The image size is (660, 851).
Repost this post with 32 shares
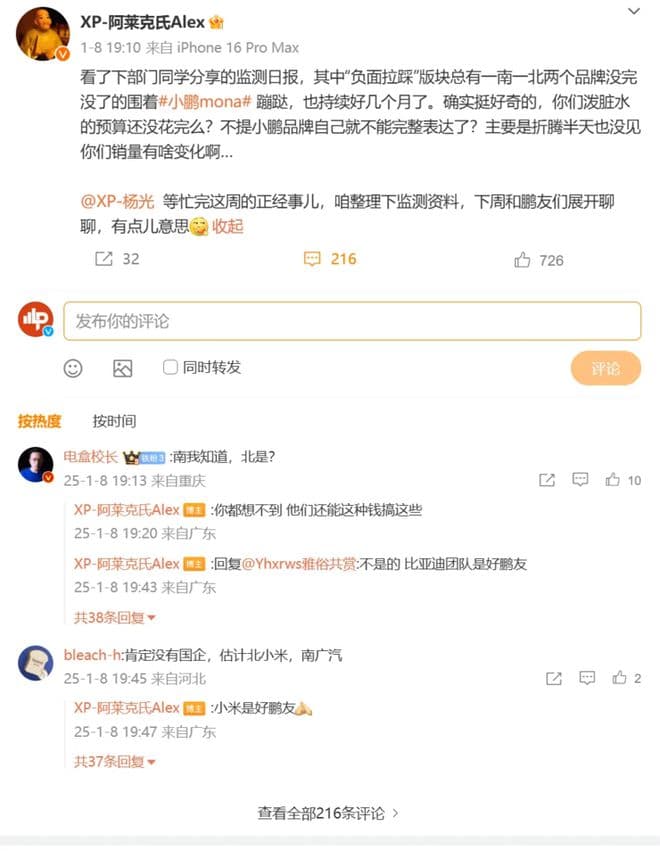tap(117, 259)
